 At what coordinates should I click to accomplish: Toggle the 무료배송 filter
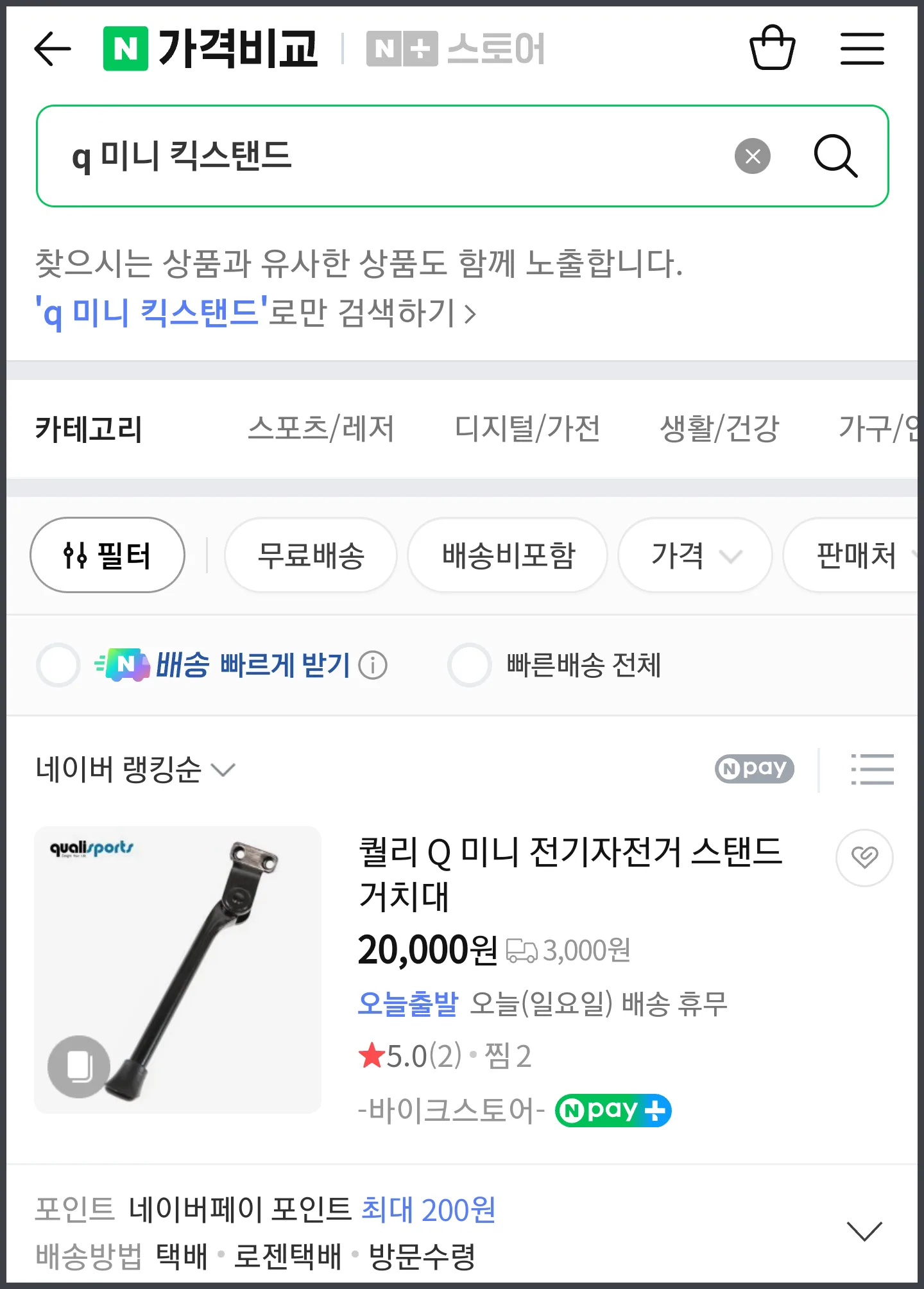(311, 555)
